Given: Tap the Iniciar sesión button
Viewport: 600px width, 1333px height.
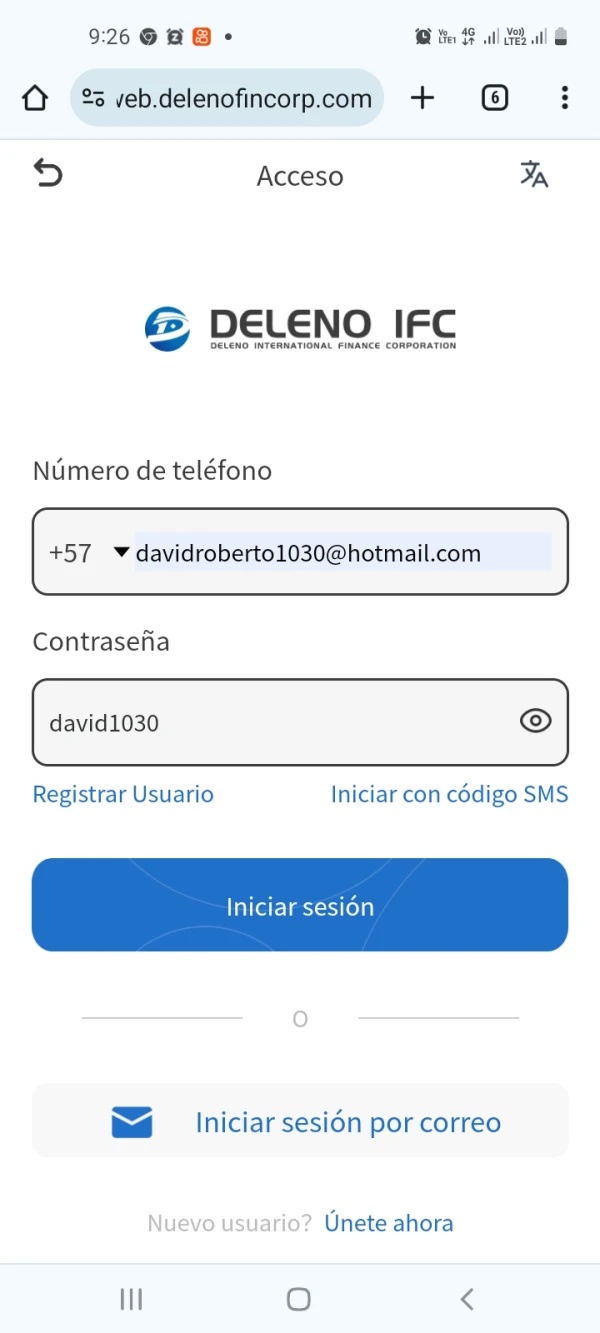Looking at the screenshot, I should click(x=300, y=905).
